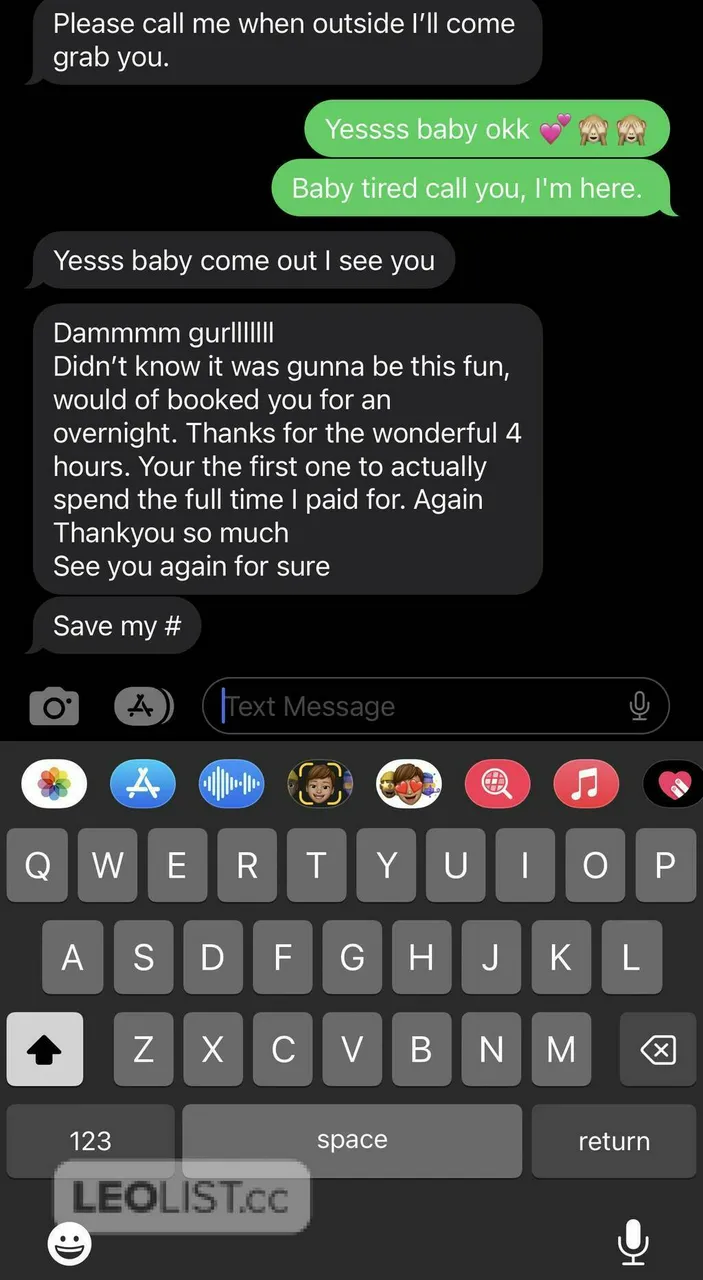Tap the keyboard dictation microphone

click(632, 1243)
